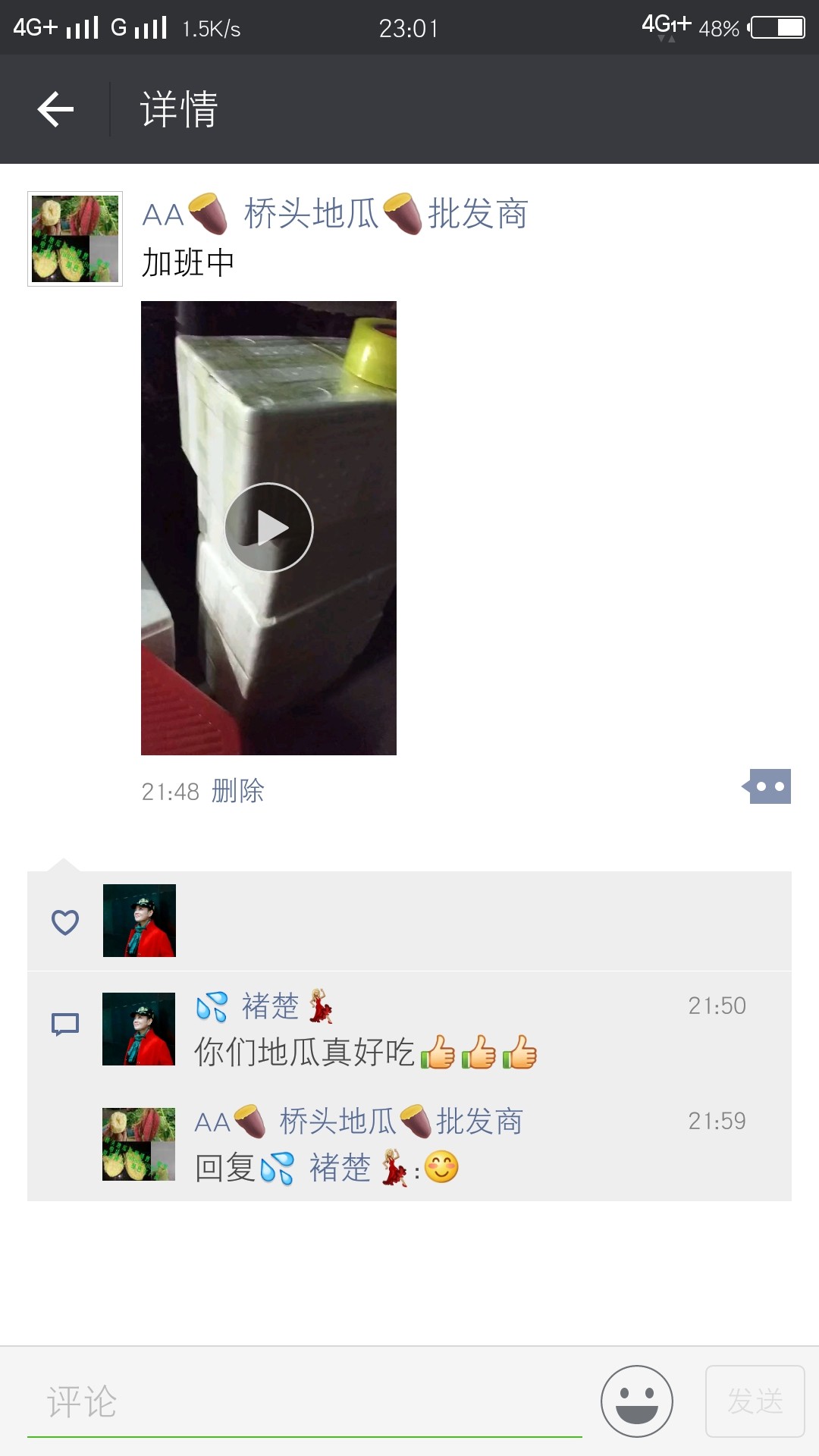Open the emoji picker

tap(637, 1401)
